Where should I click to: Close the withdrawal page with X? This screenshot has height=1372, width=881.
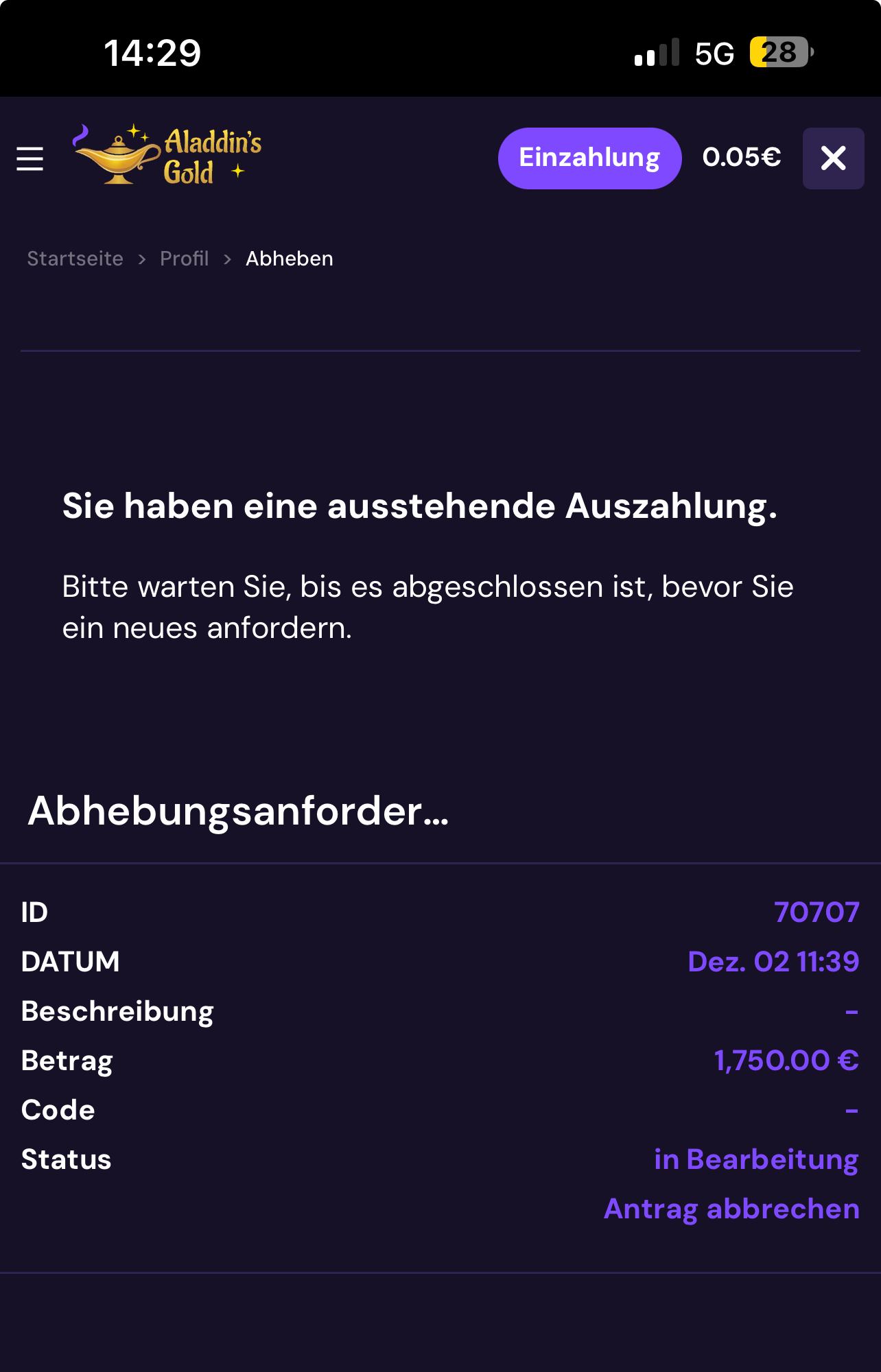(833, 158)
